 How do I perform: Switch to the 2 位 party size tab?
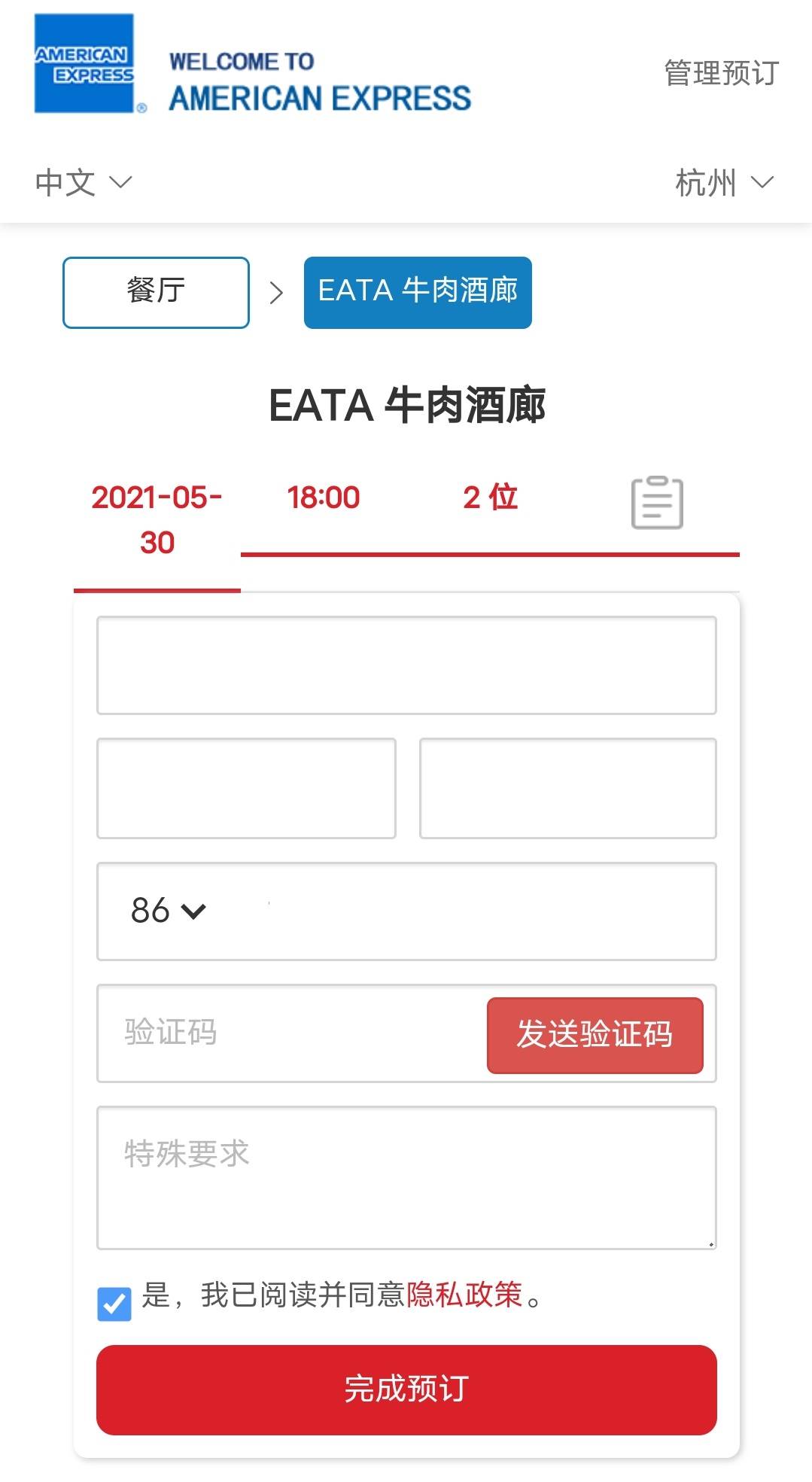489,498
